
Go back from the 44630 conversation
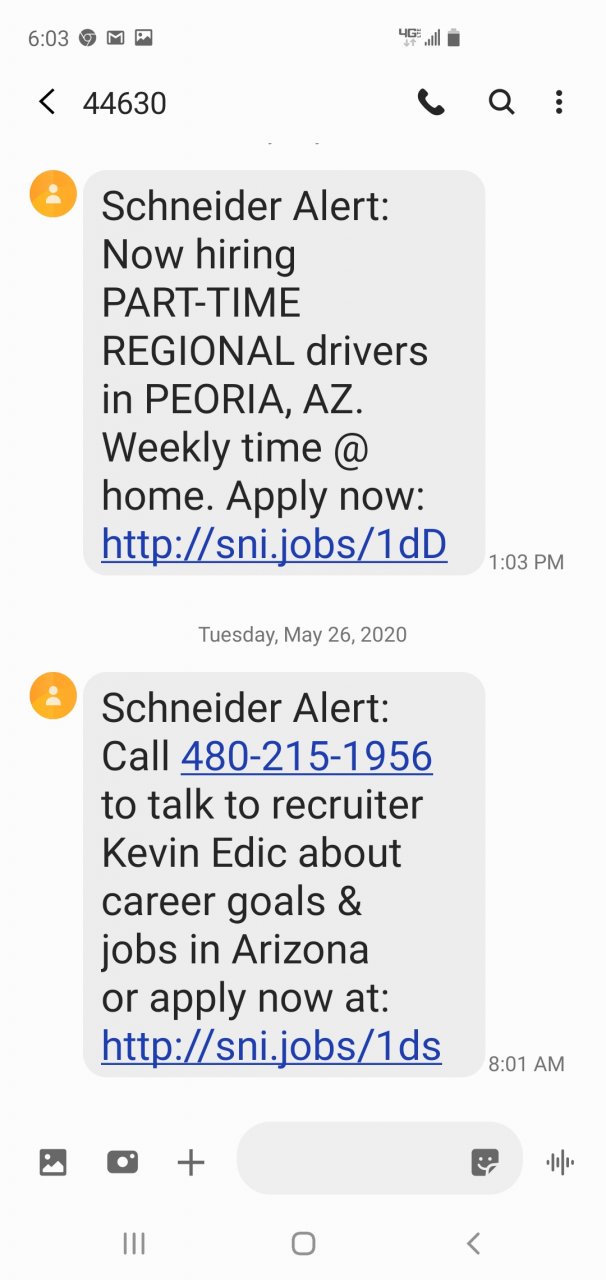click(x=47, y=102)
